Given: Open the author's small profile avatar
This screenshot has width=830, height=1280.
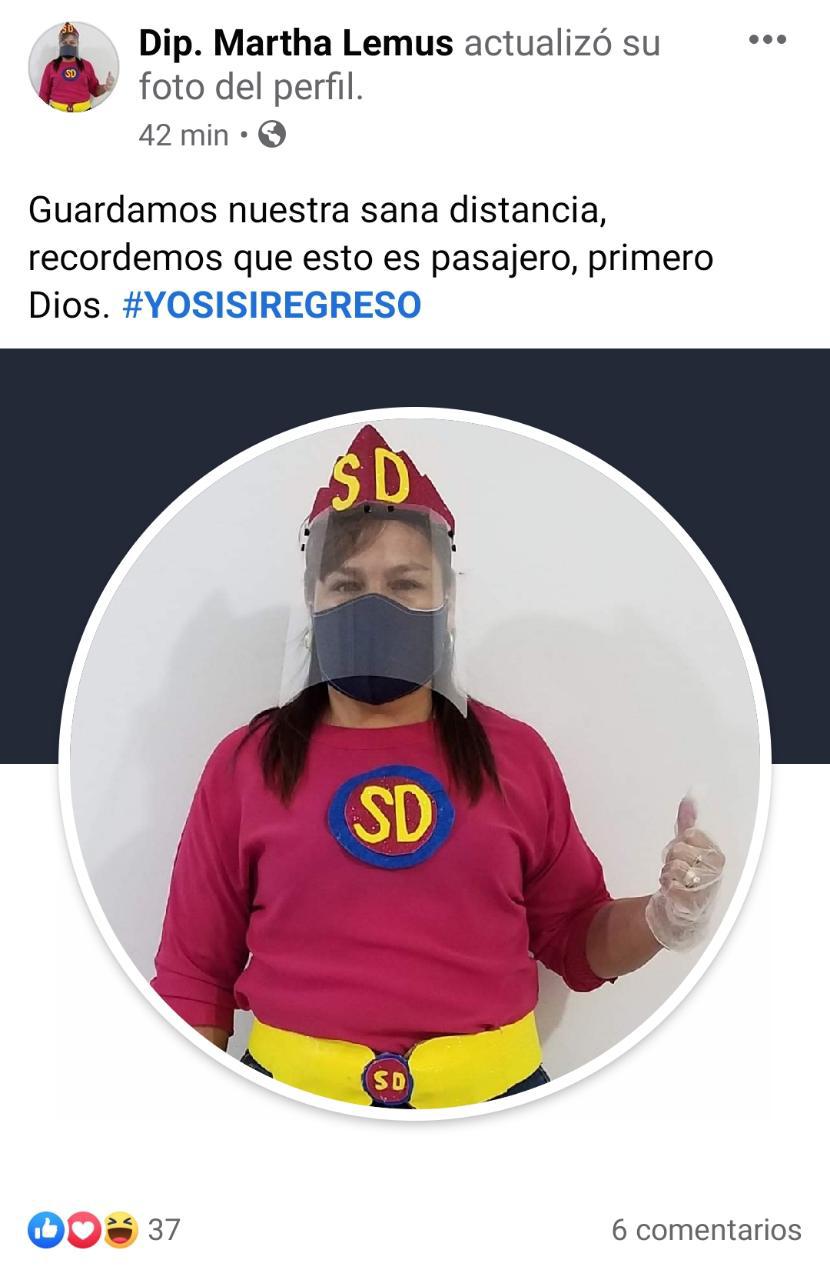Looking at the screenshot, I should pos(73,66).
